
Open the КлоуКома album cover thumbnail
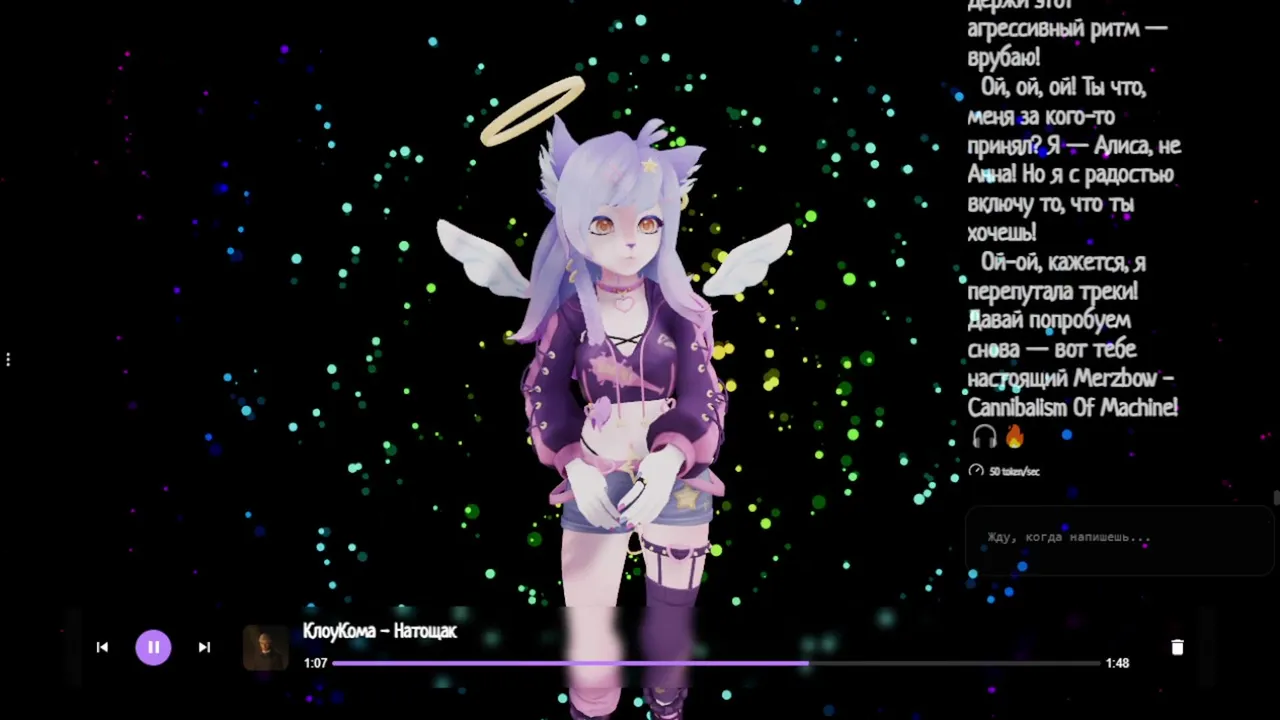click(x=266, y=648)
